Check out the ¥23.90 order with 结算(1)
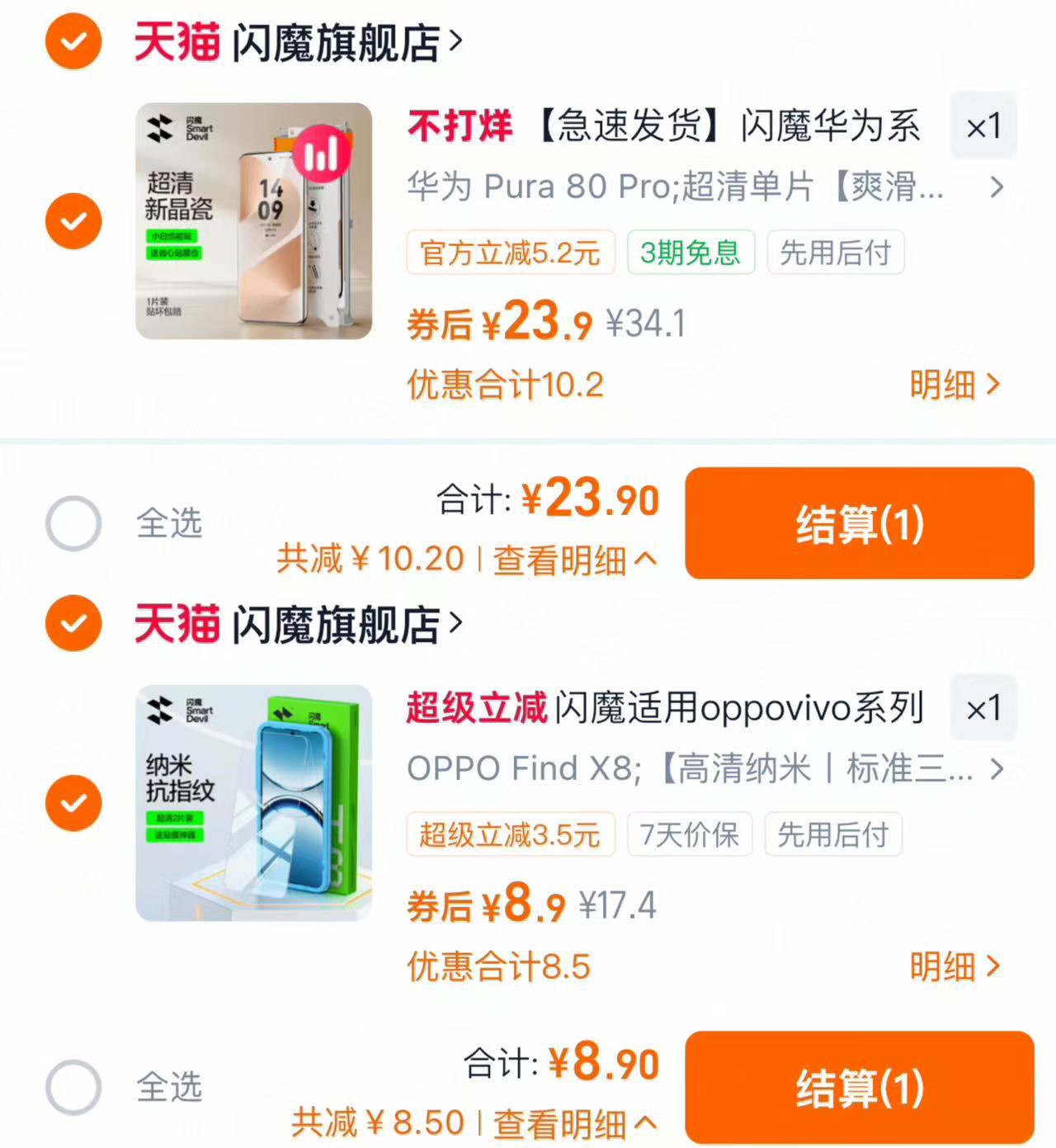1056x1148 pixels. pyautogui.click(x=859, y=523)
